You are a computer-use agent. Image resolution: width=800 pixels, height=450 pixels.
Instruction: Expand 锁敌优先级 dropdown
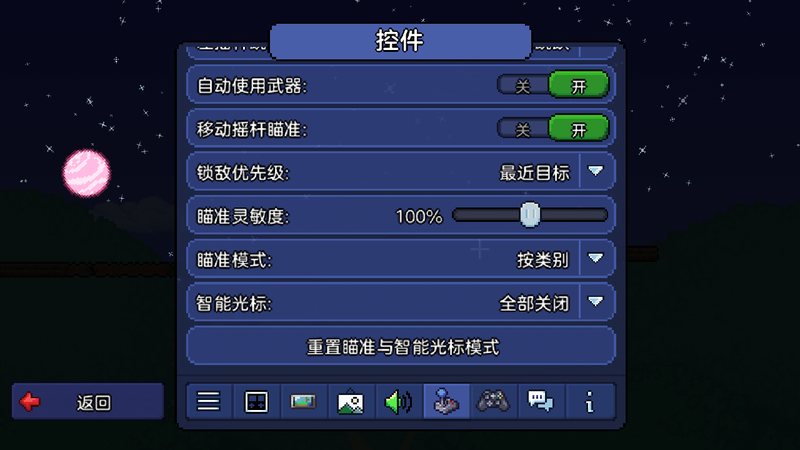click(x=596, y=172)
